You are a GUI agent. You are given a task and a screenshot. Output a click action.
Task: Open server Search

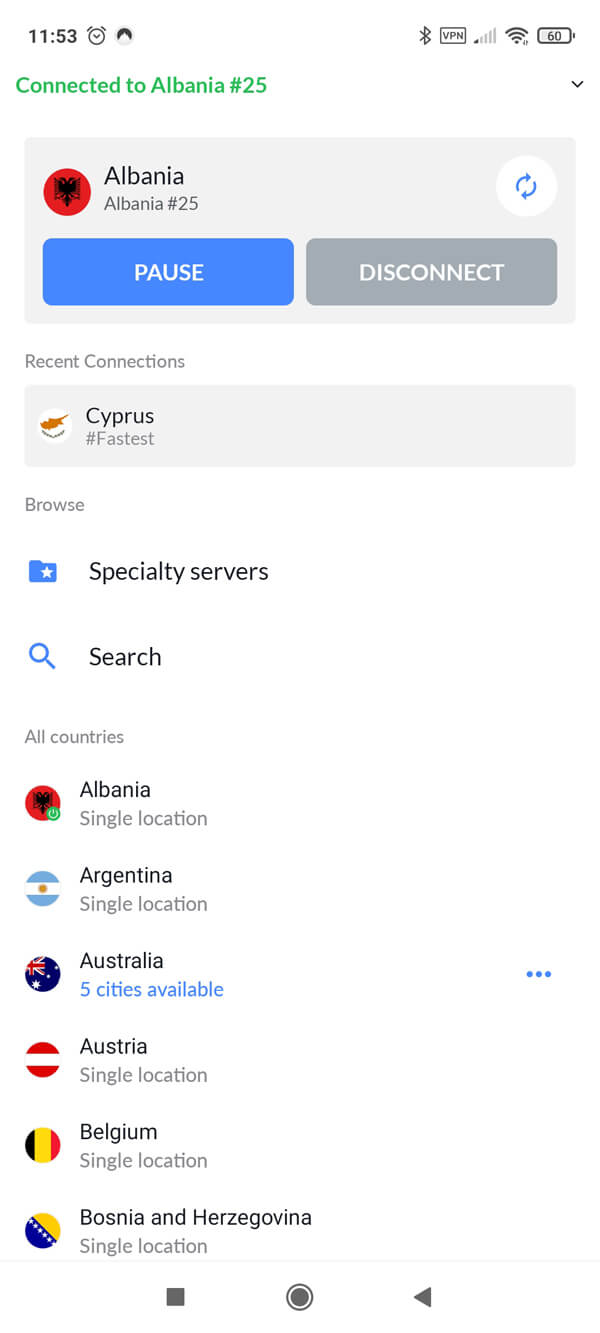tap(300, 657)
